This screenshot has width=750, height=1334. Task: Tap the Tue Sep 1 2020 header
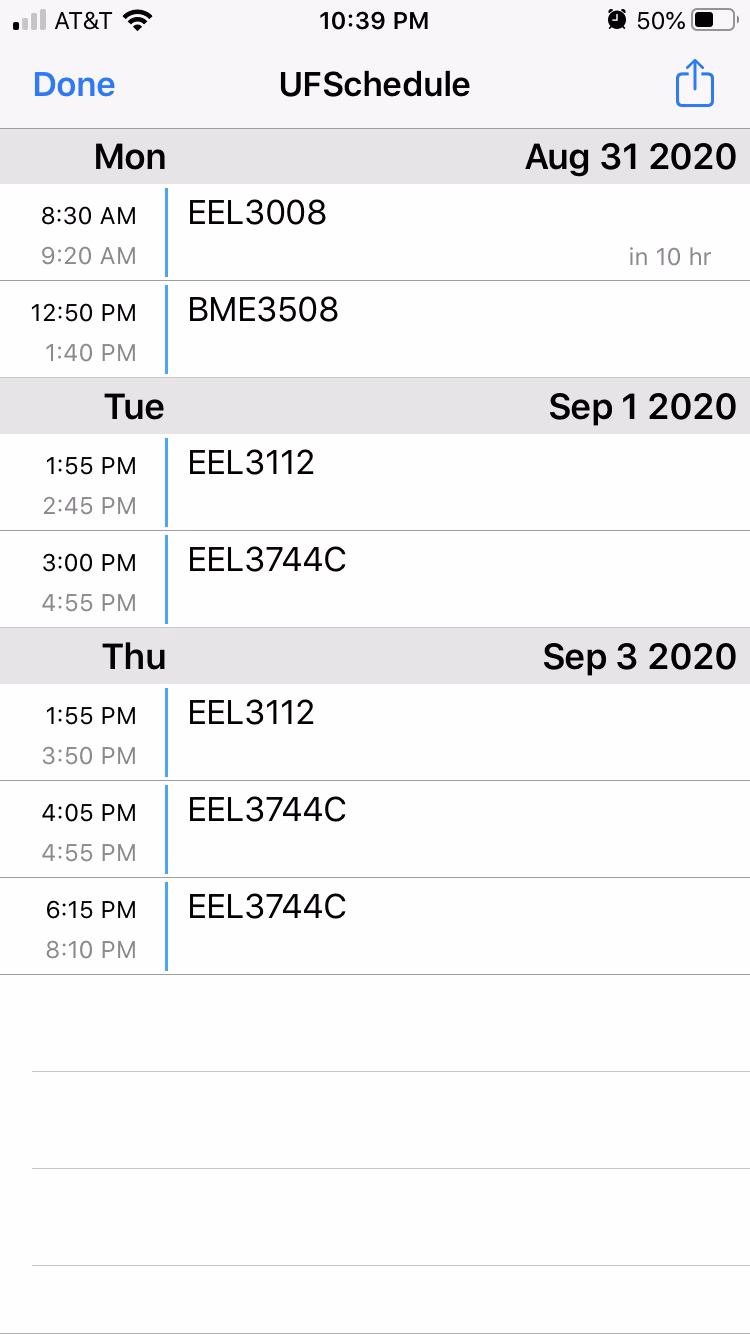pos(375,406)
